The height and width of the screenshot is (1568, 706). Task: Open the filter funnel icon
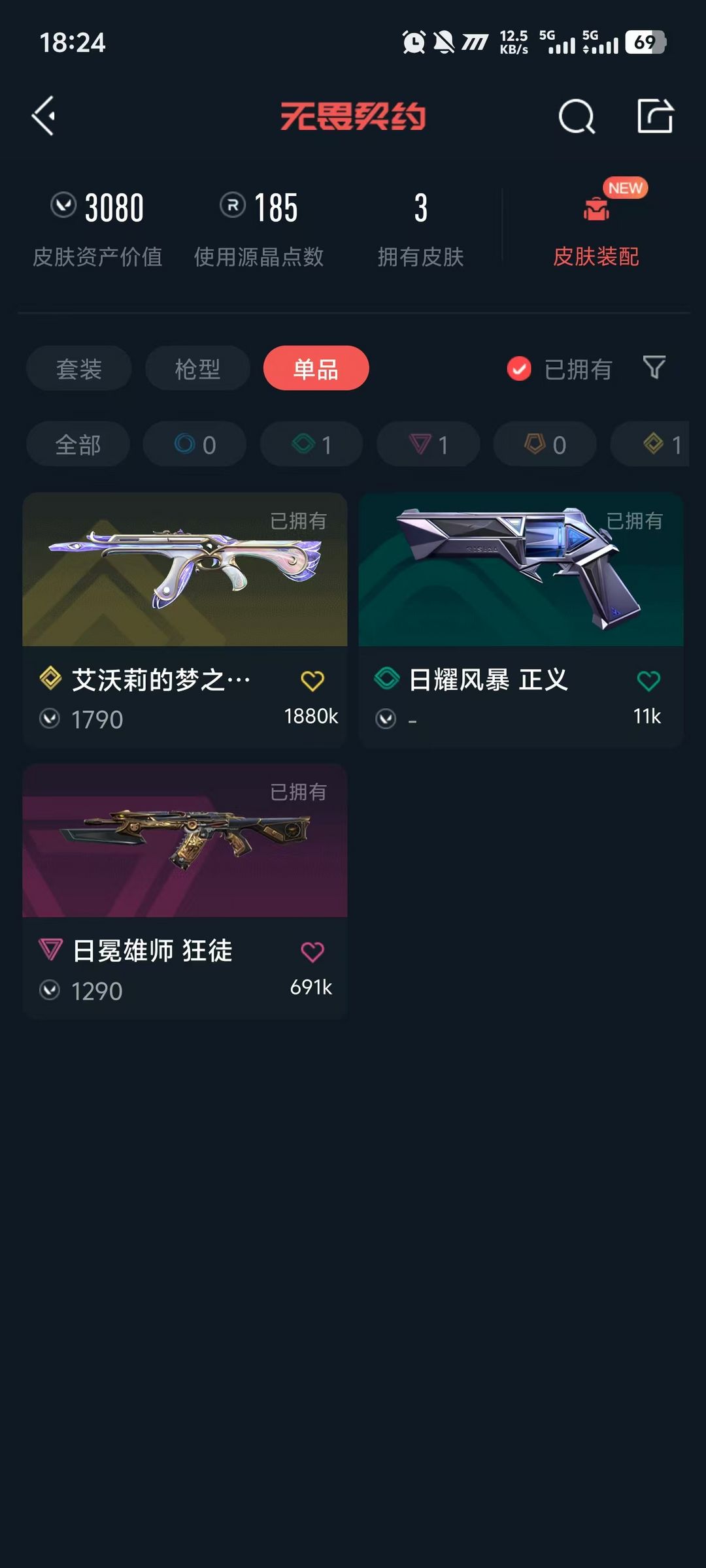pos(654,368)
